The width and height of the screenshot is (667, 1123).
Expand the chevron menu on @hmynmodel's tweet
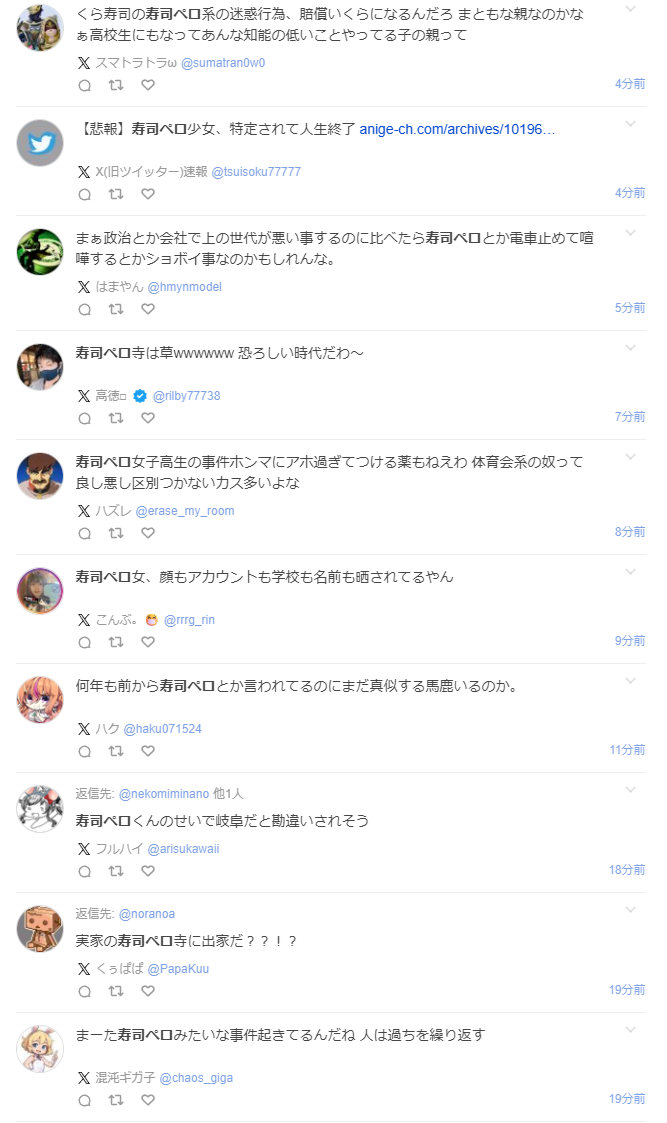click(630, 234)
